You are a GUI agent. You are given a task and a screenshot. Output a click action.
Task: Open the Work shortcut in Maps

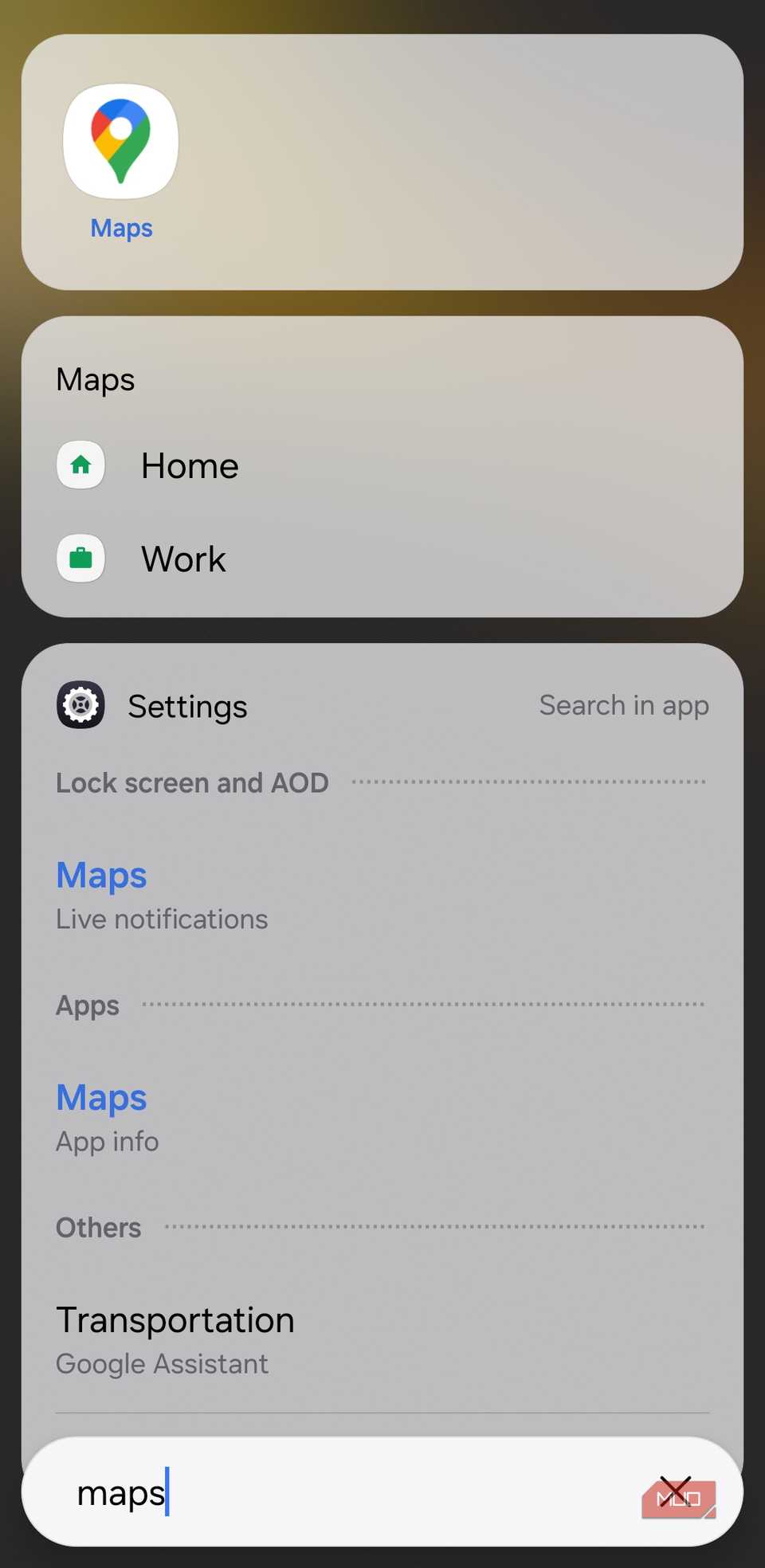(x=183, y=559)
